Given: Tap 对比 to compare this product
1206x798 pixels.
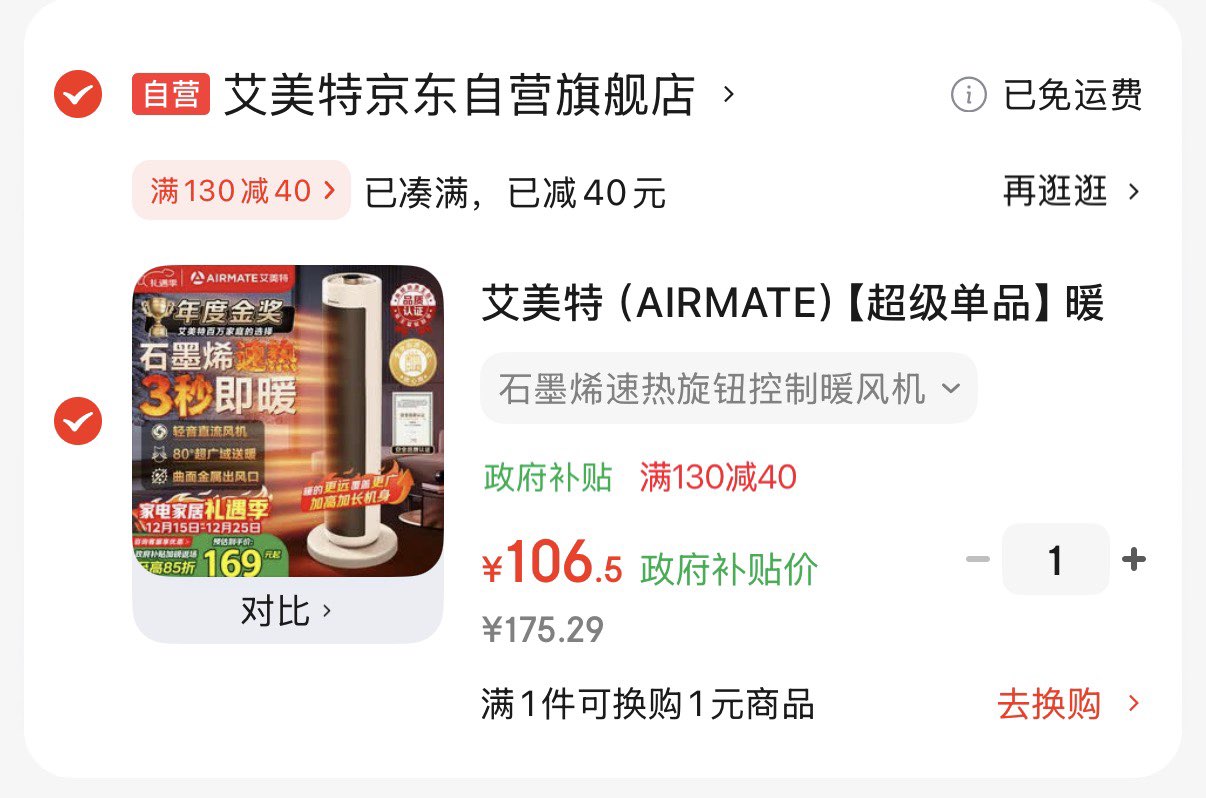Looking at the screenshot, I should coord(286,610).
